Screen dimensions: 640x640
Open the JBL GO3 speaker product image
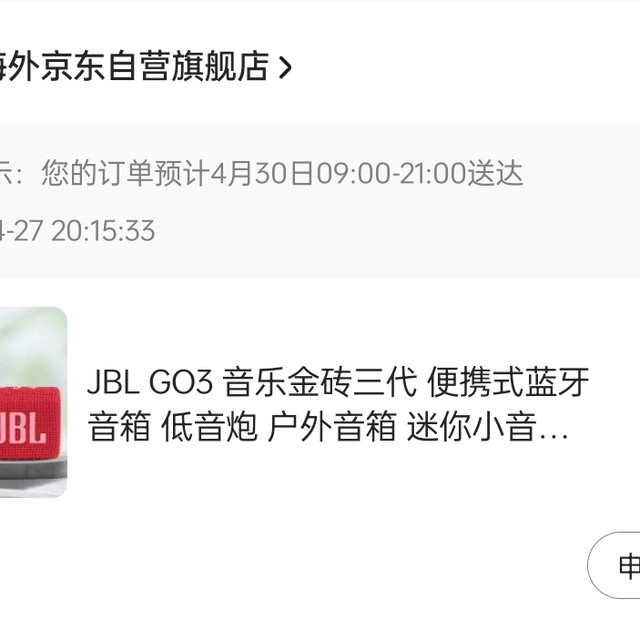(30, 402)
